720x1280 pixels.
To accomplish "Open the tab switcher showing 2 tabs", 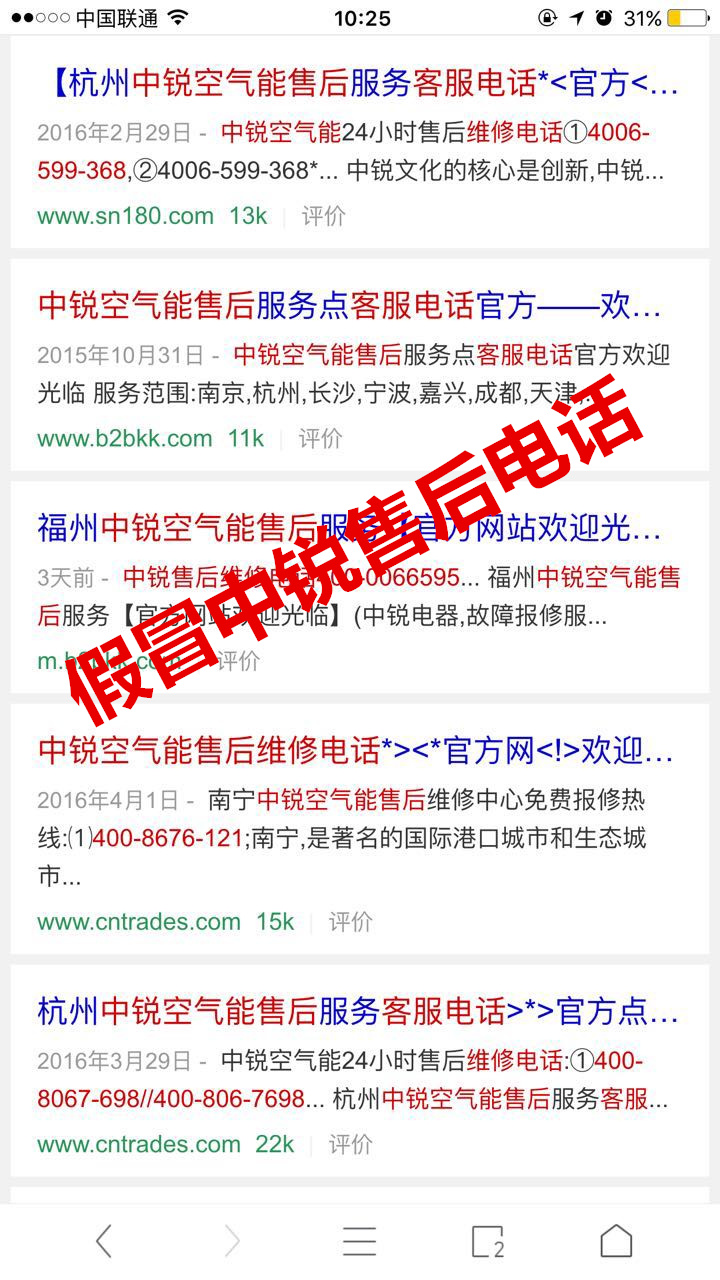I will click(488, 1241).
